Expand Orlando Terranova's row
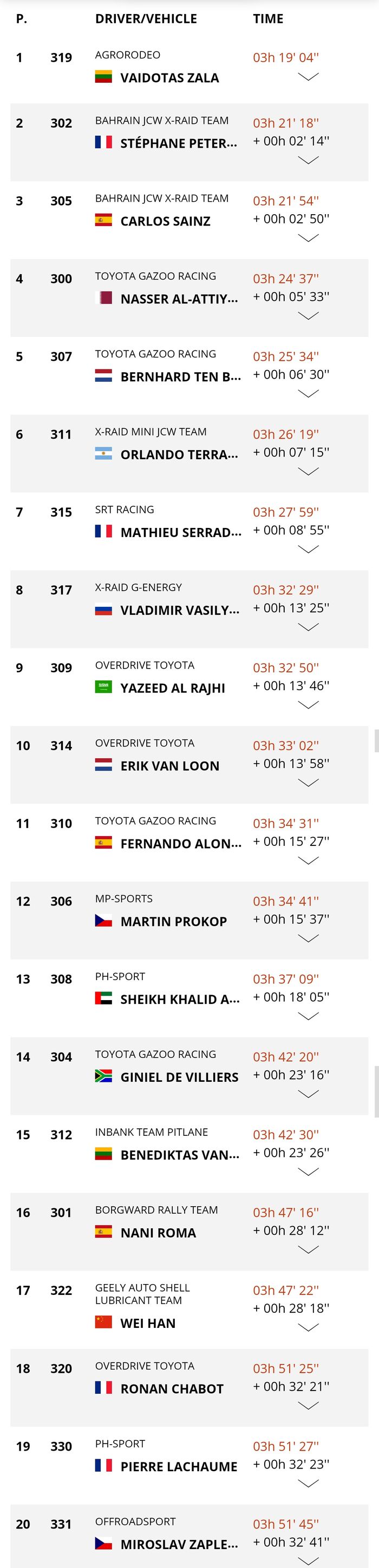379x1568 pixels. tap(308, 472)
